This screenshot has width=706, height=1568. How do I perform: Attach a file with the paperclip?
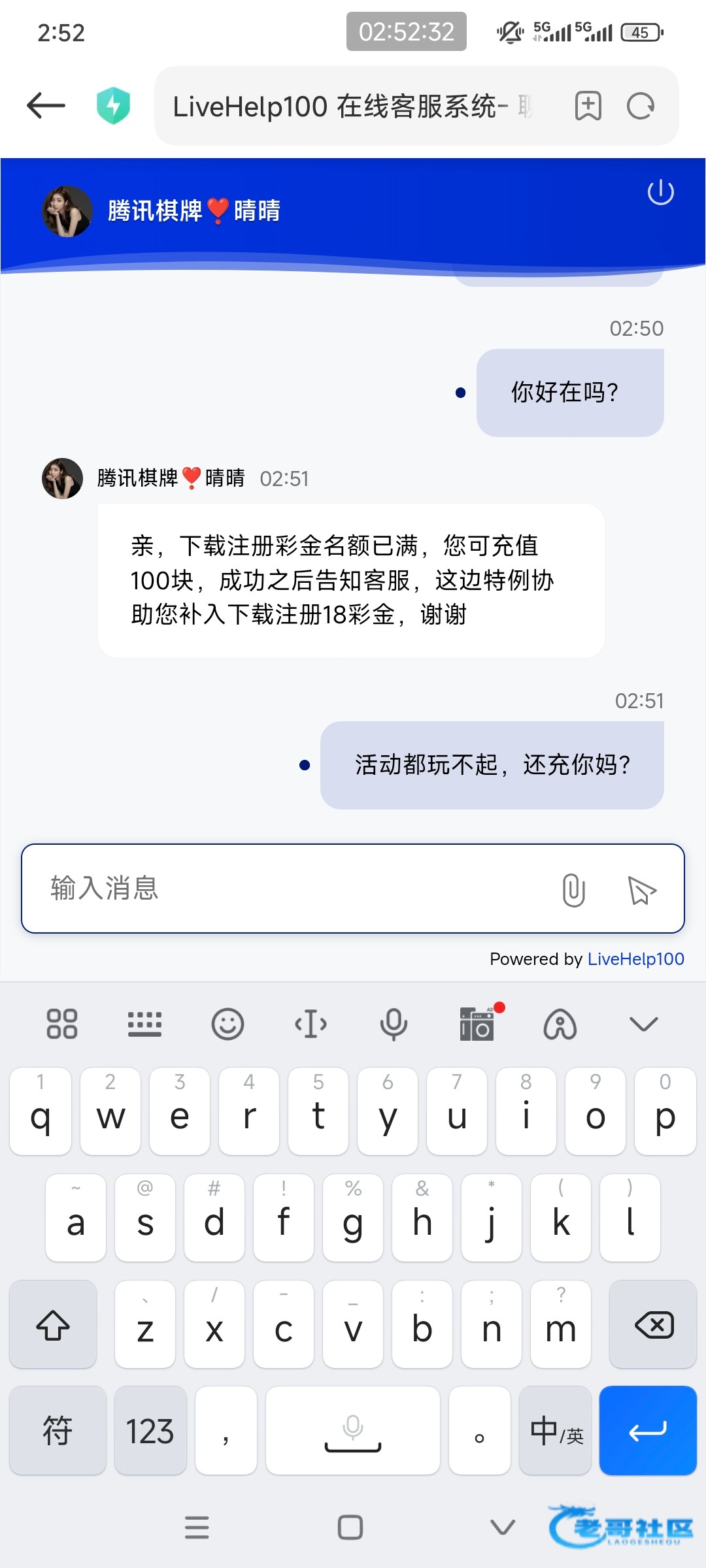click(x=573, y=889)
